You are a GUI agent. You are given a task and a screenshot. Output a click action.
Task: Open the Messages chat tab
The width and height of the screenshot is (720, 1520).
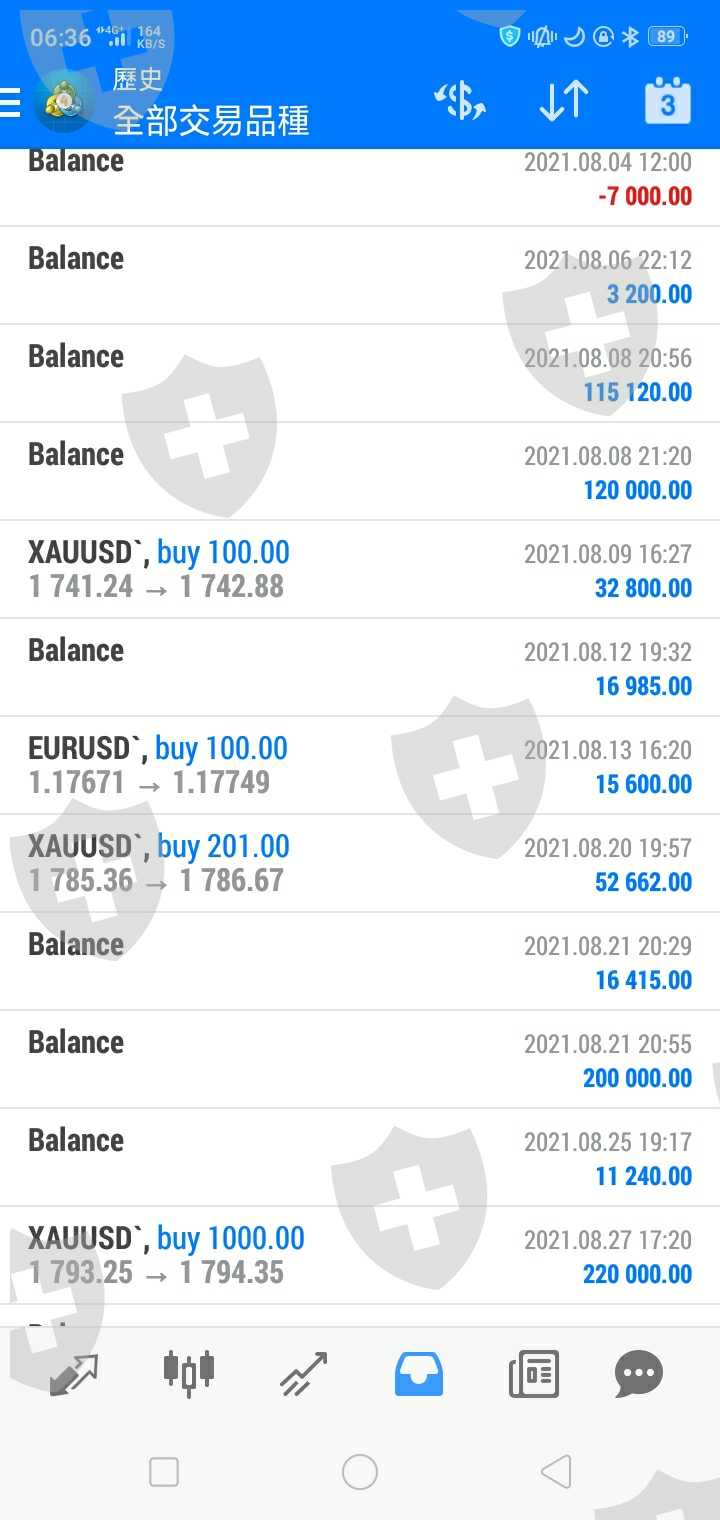tap(639, 1374)
